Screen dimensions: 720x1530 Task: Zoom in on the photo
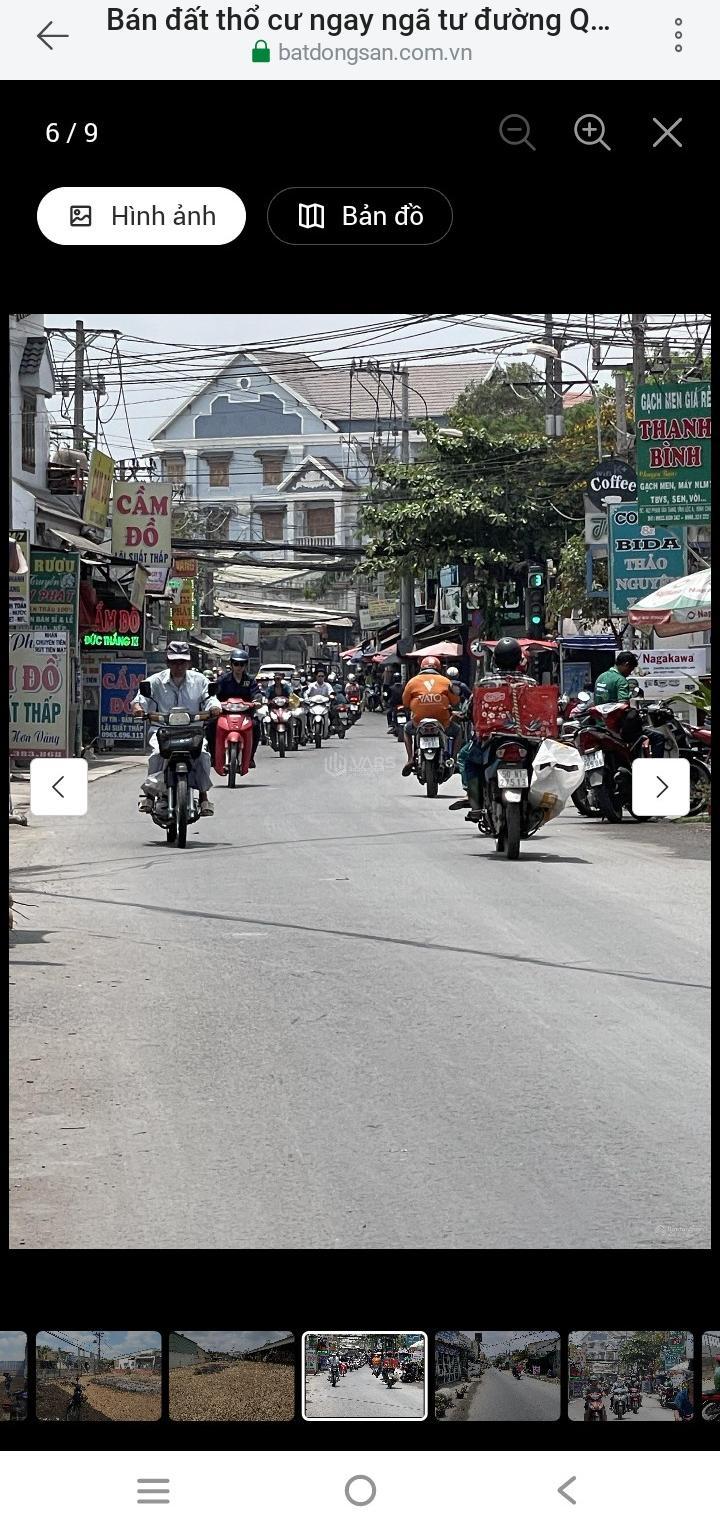click(x=592, y=132)
